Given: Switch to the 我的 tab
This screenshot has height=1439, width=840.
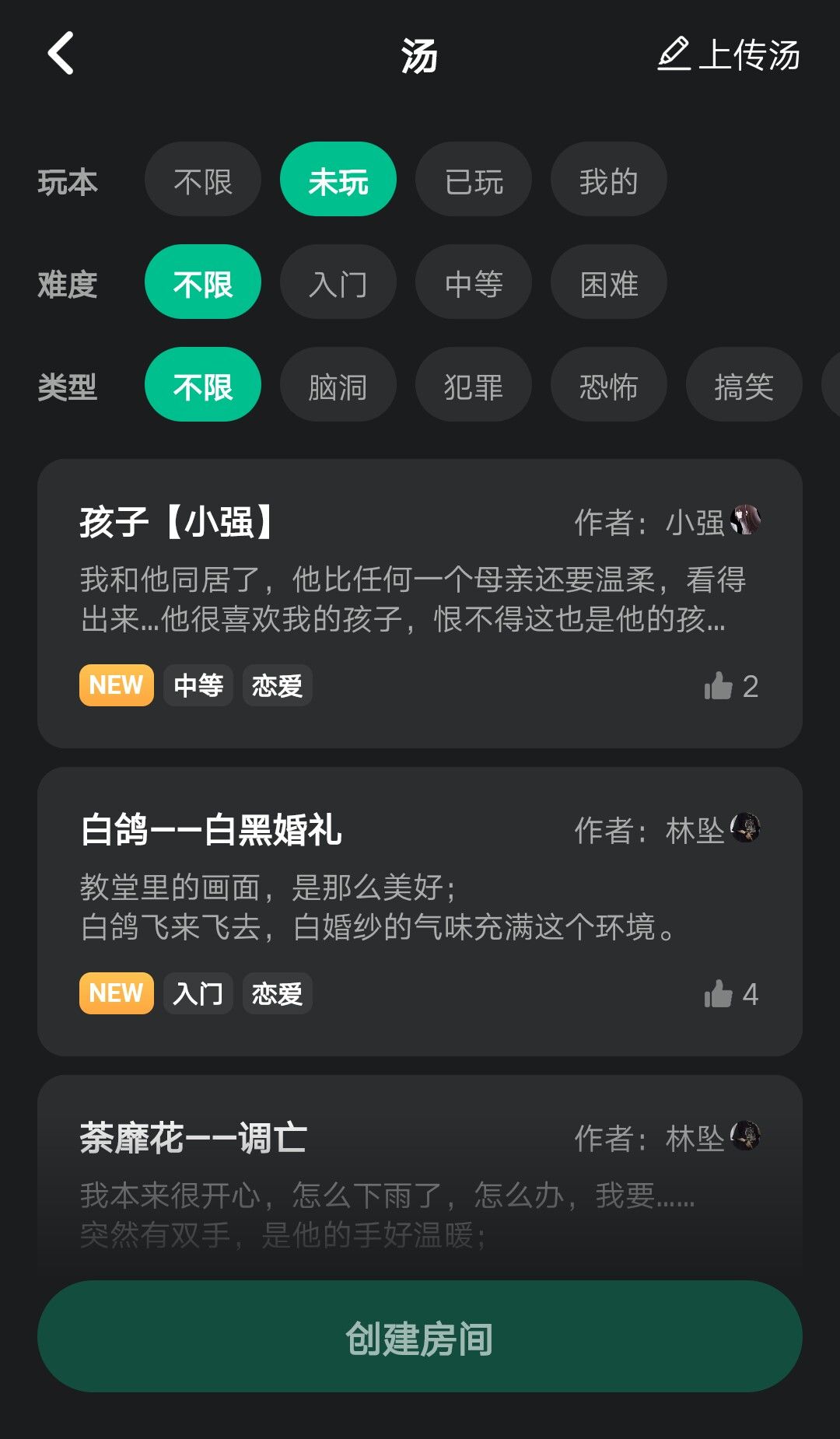Looking at the screenshot, I should [608, 179].
